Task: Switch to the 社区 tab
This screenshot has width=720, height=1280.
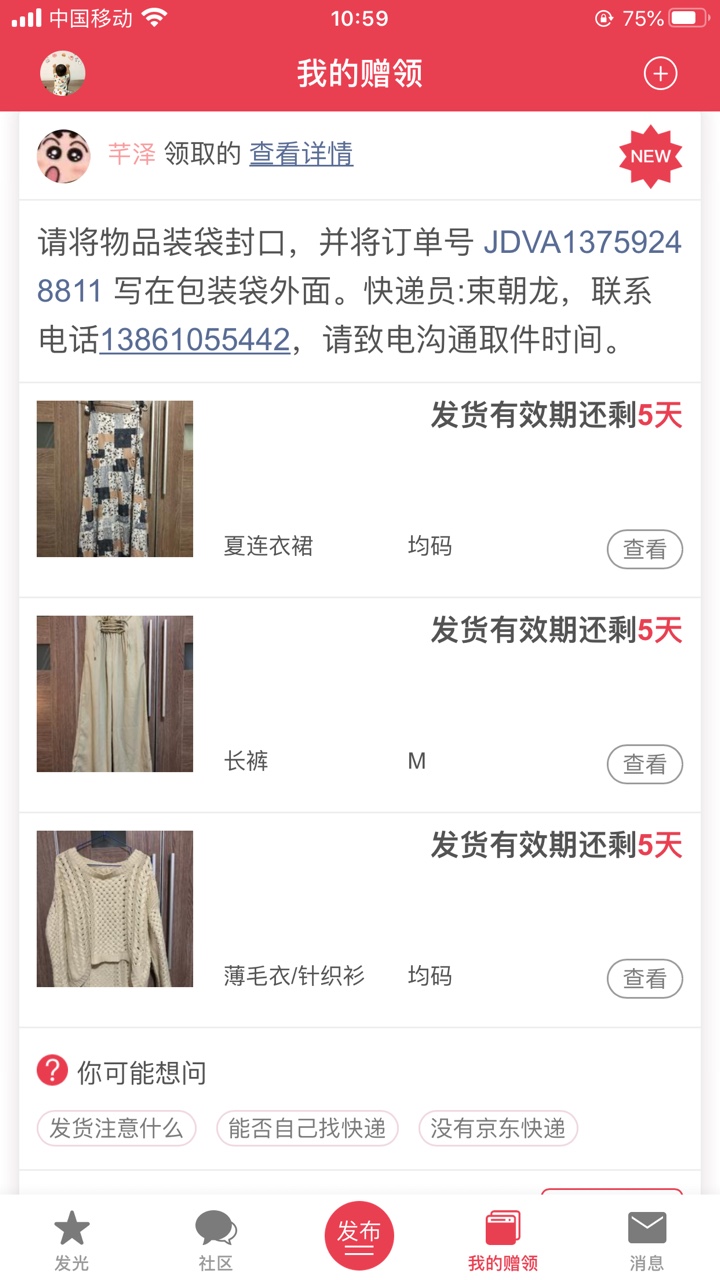Action: click(x=216, y=1240)
